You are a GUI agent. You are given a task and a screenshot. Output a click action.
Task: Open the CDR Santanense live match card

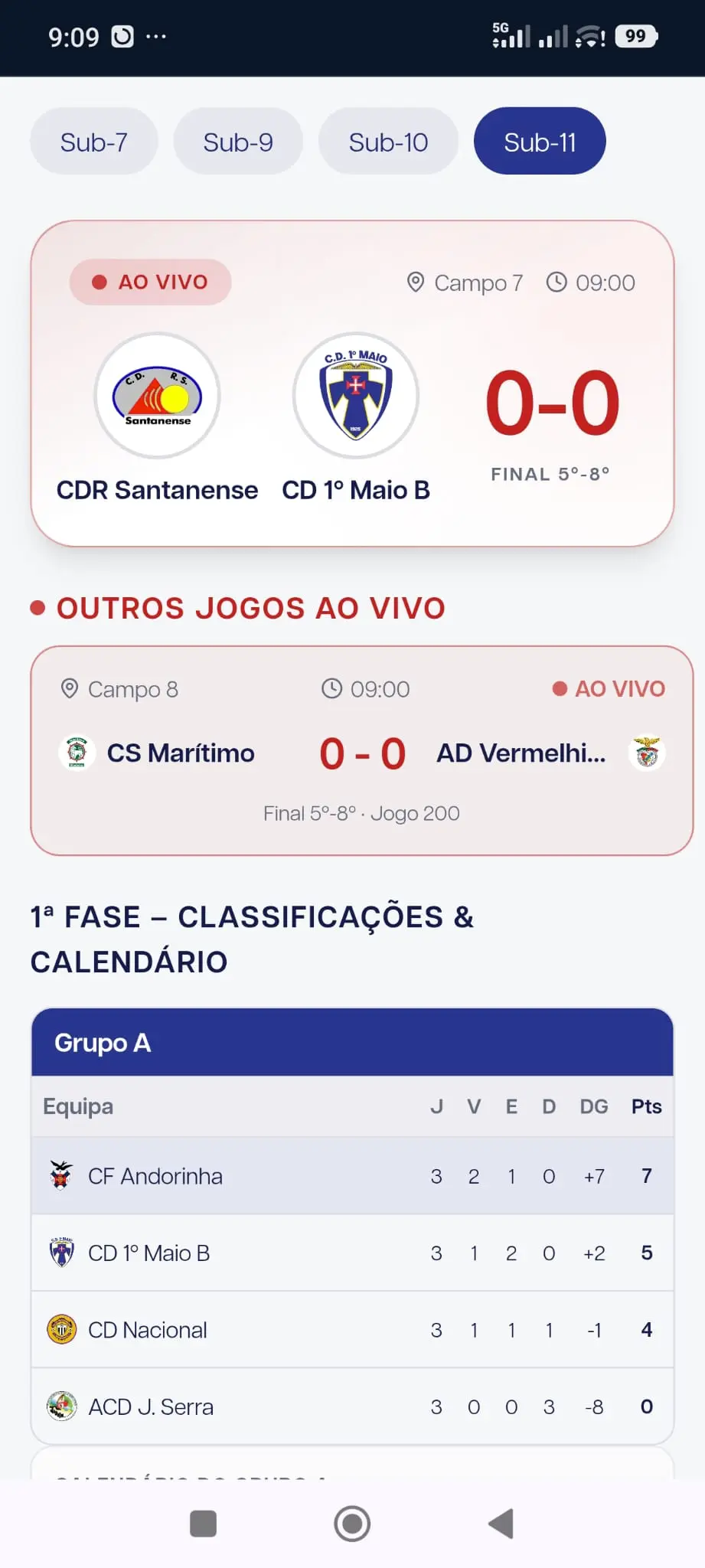tap(352, 384)
